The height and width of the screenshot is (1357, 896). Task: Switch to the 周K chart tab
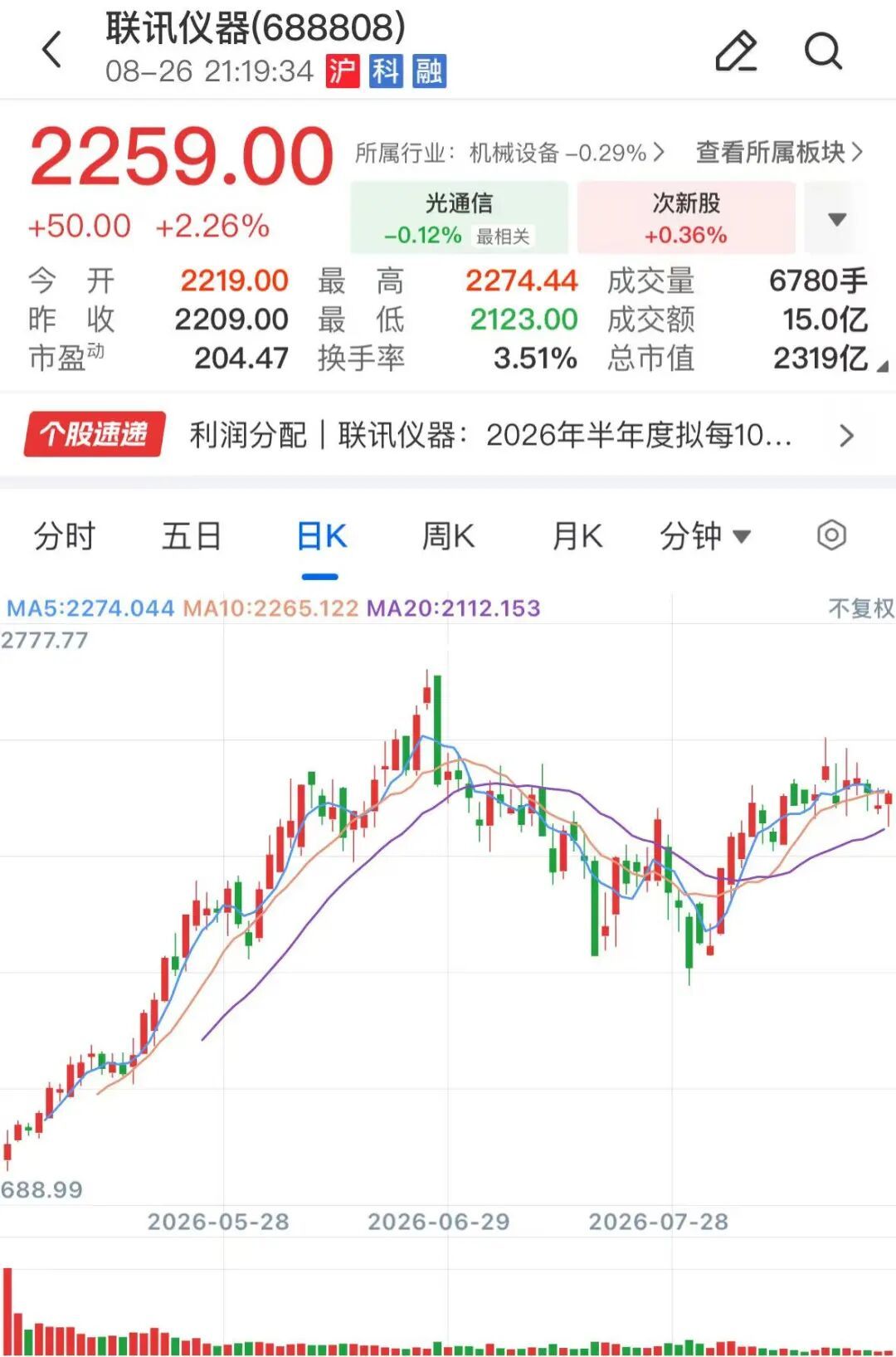tap(448, 536)
